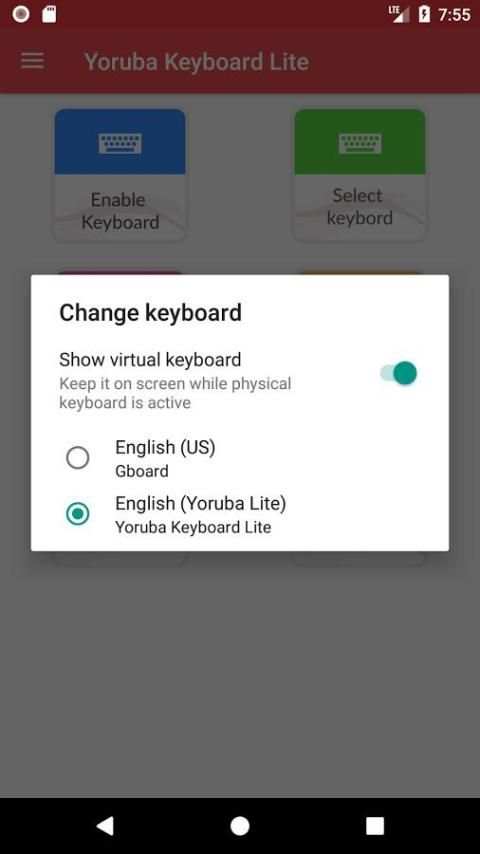The height and width of the screenshot is (854, 480).
Task: Tap the system back button
Action: pyautogui.click(x=105, y=826)
